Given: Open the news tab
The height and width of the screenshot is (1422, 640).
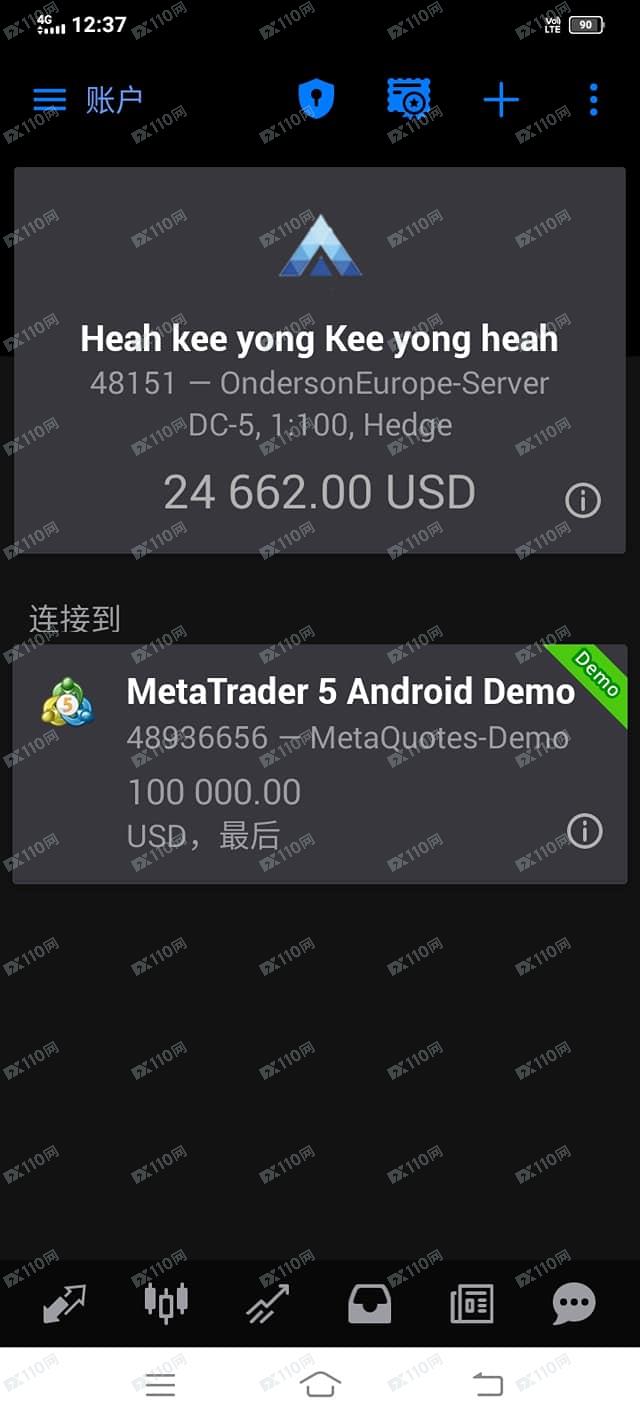Looking at the screenshot, I should pos(471,1304).
